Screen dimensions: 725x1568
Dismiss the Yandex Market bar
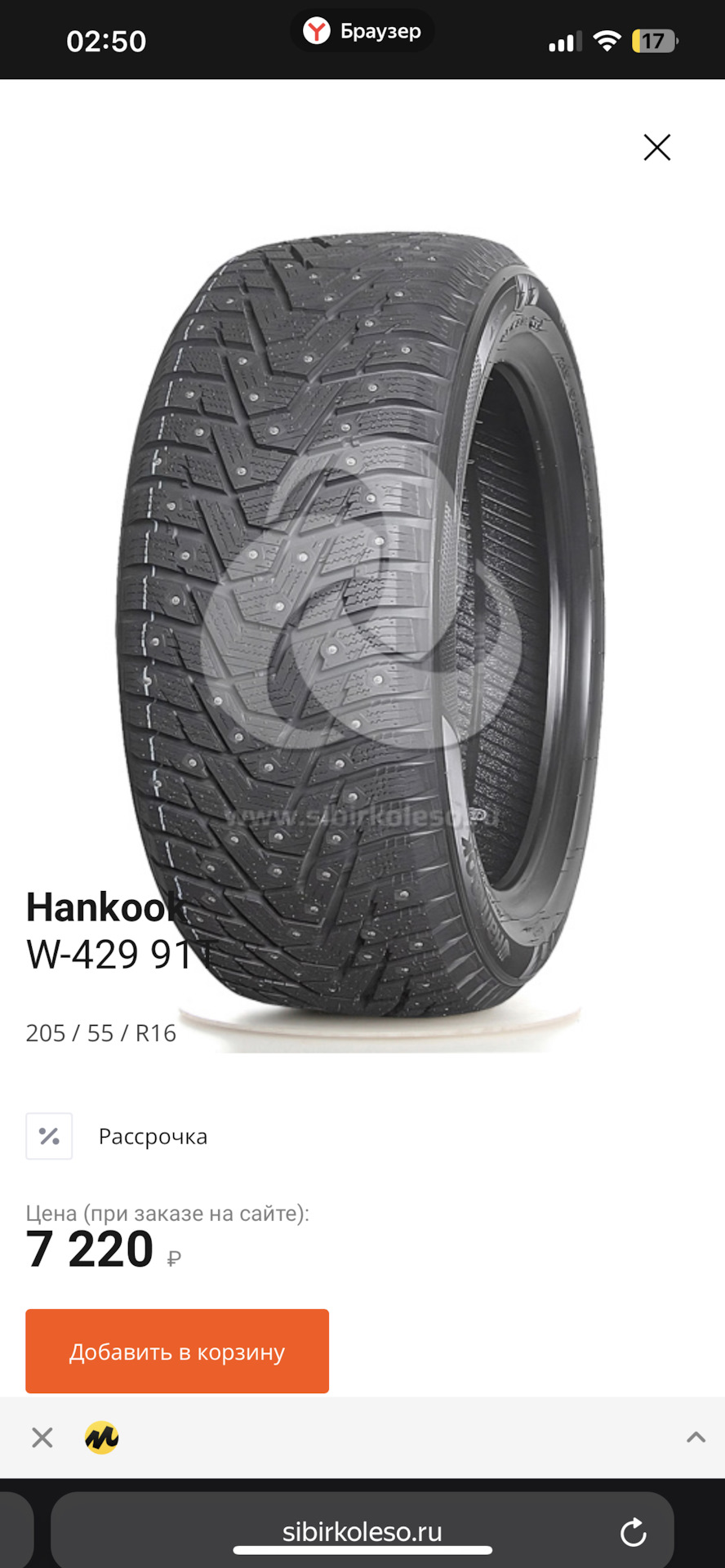42,1437
